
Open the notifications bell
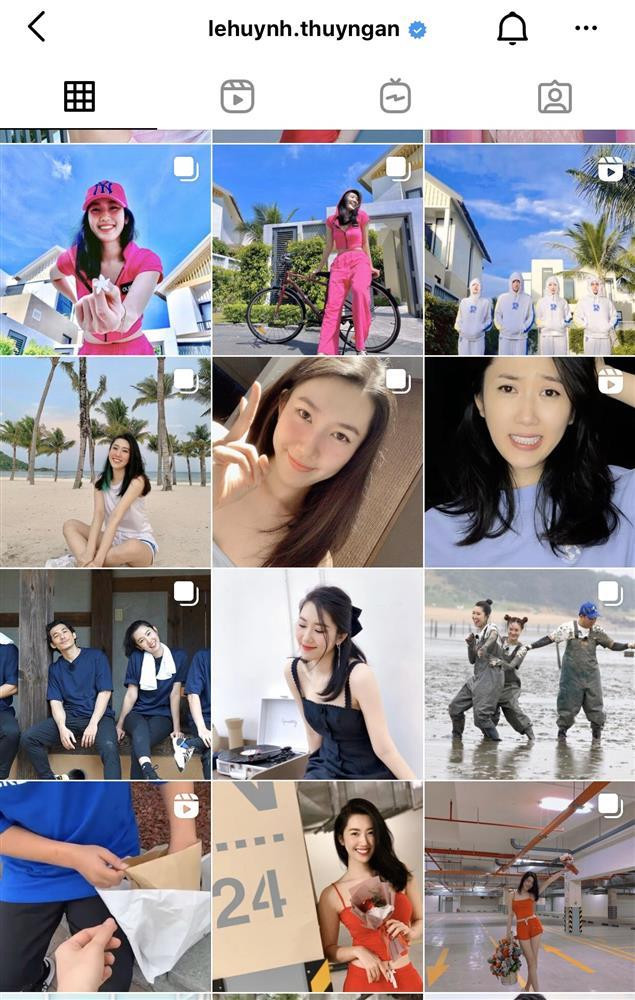[512, 28]
